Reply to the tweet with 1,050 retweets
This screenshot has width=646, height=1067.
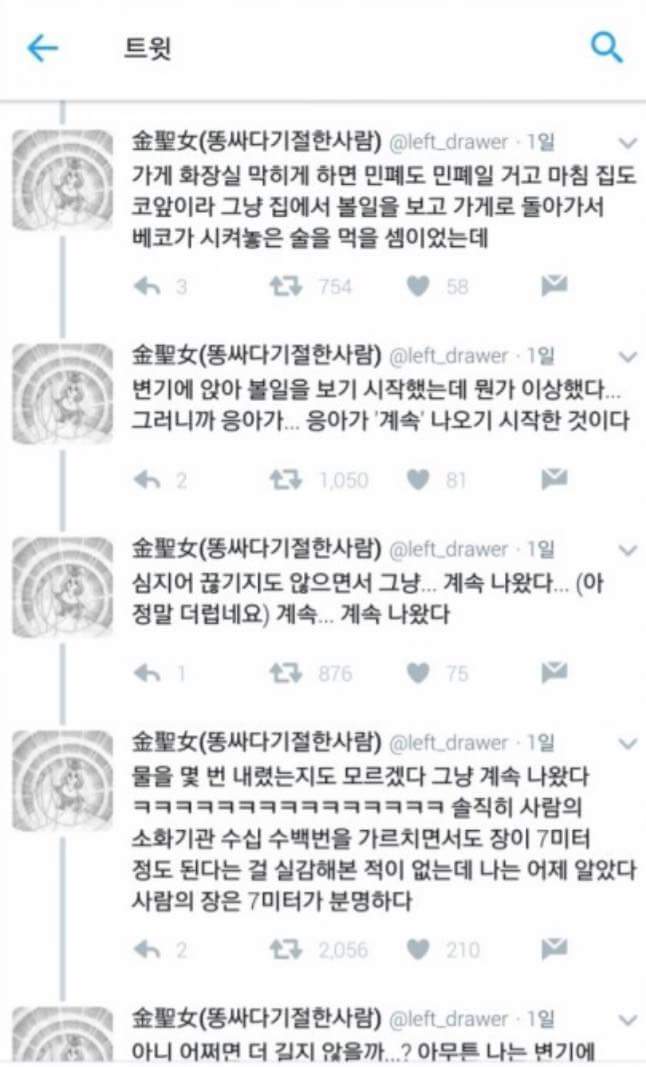147,480
